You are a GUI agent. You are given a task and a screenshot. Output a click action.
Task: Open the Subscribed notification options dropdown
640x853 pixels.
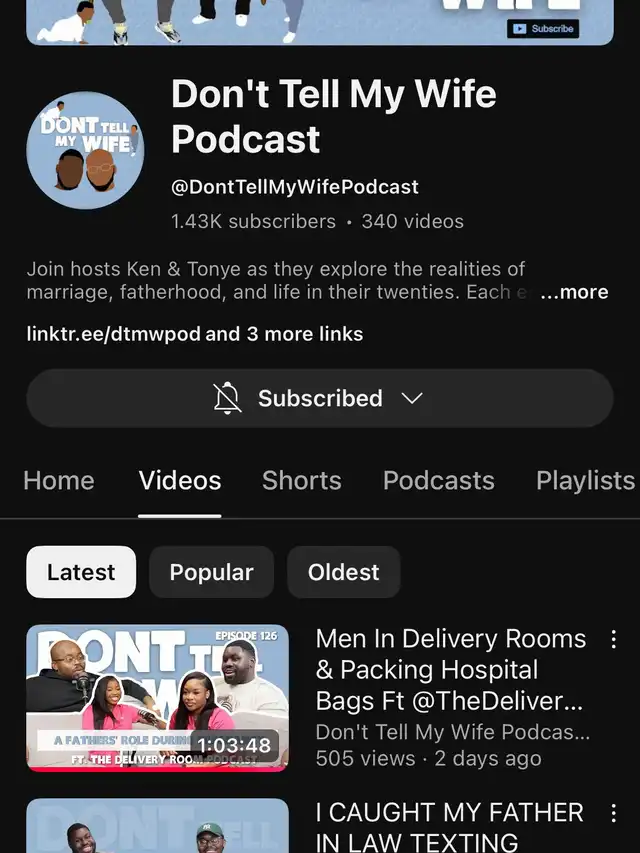(319, 398)
